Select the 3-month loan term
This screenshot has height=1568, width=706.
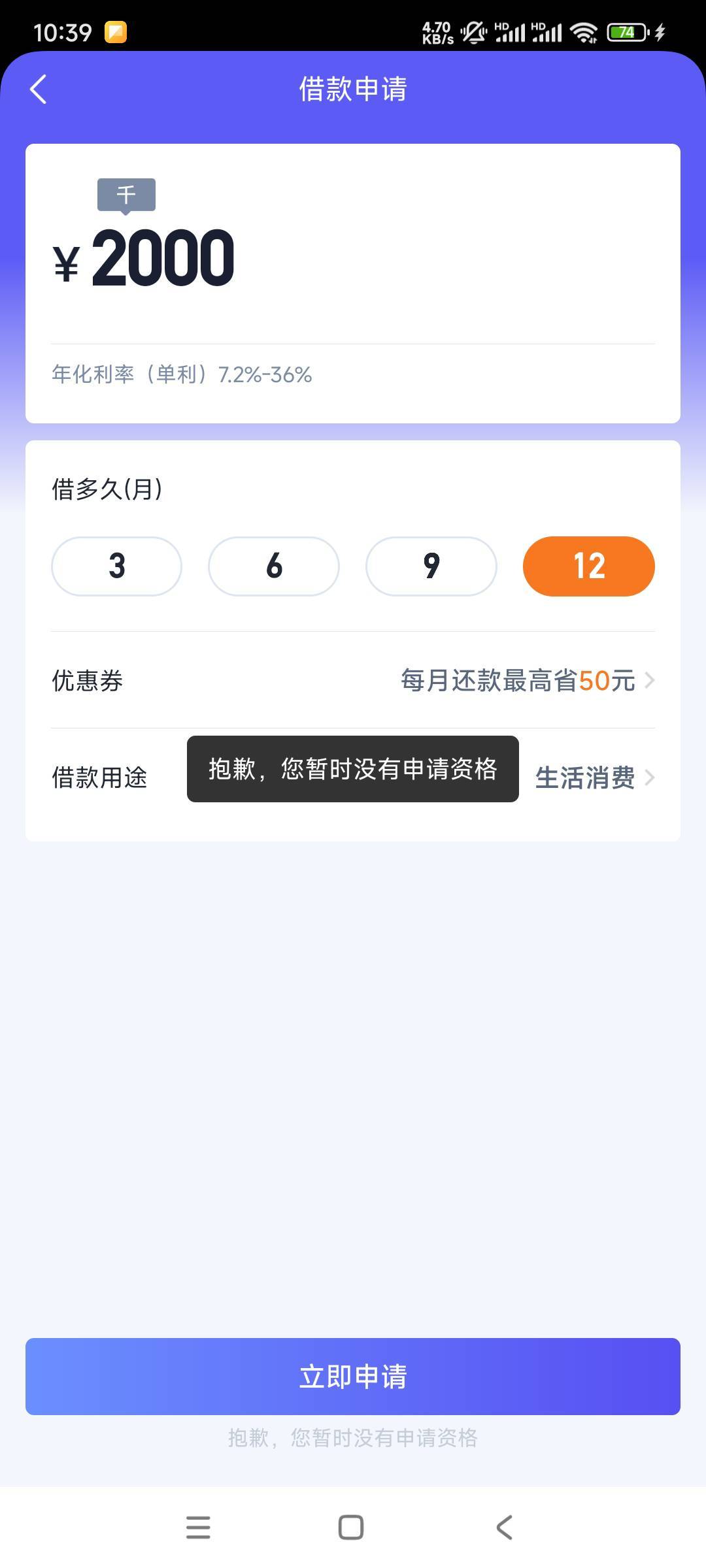(116, 566)
